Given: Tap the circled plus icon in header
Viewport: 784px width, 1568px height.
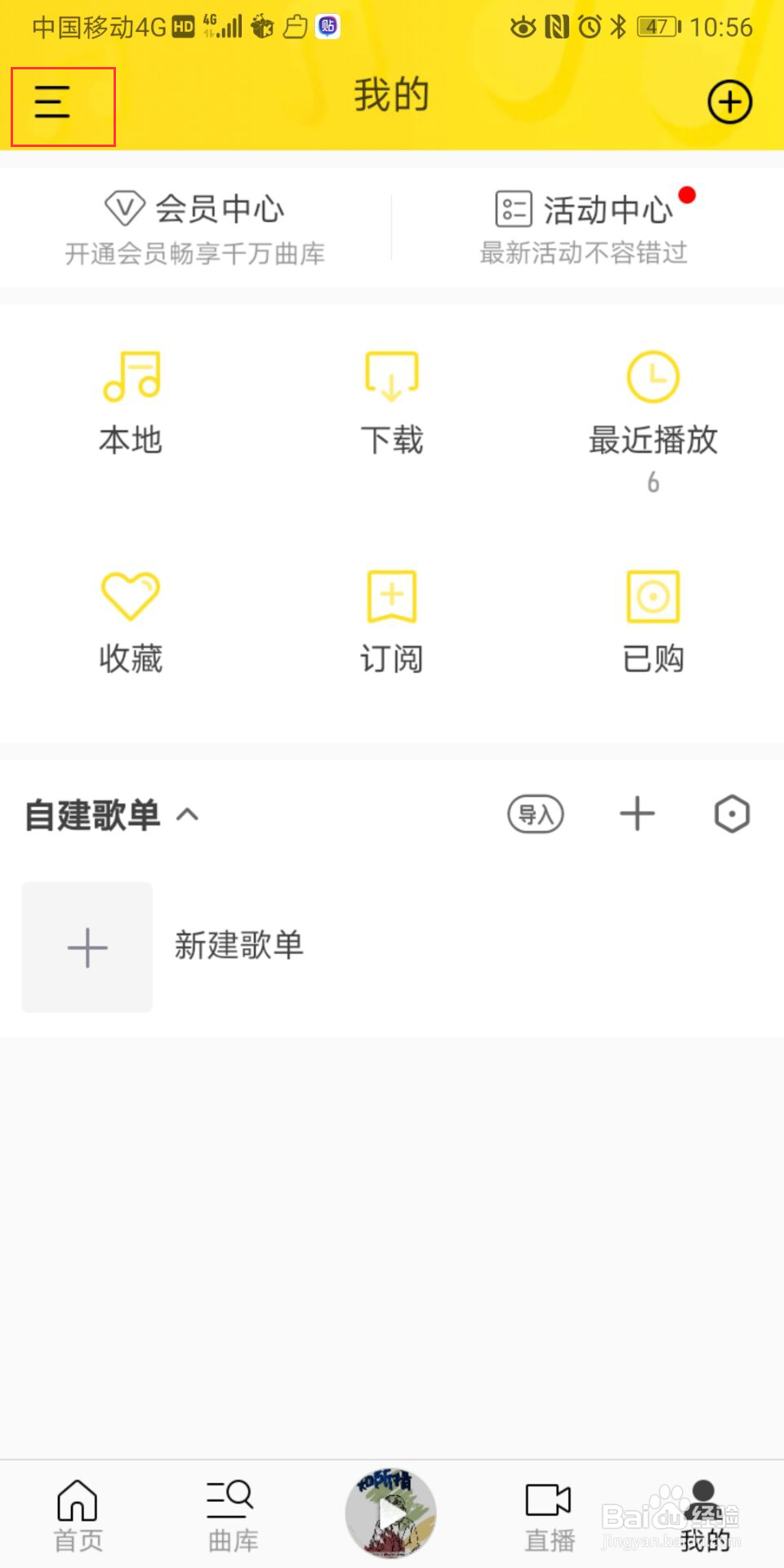Looking at the screenshot, I should pos(728,102).
